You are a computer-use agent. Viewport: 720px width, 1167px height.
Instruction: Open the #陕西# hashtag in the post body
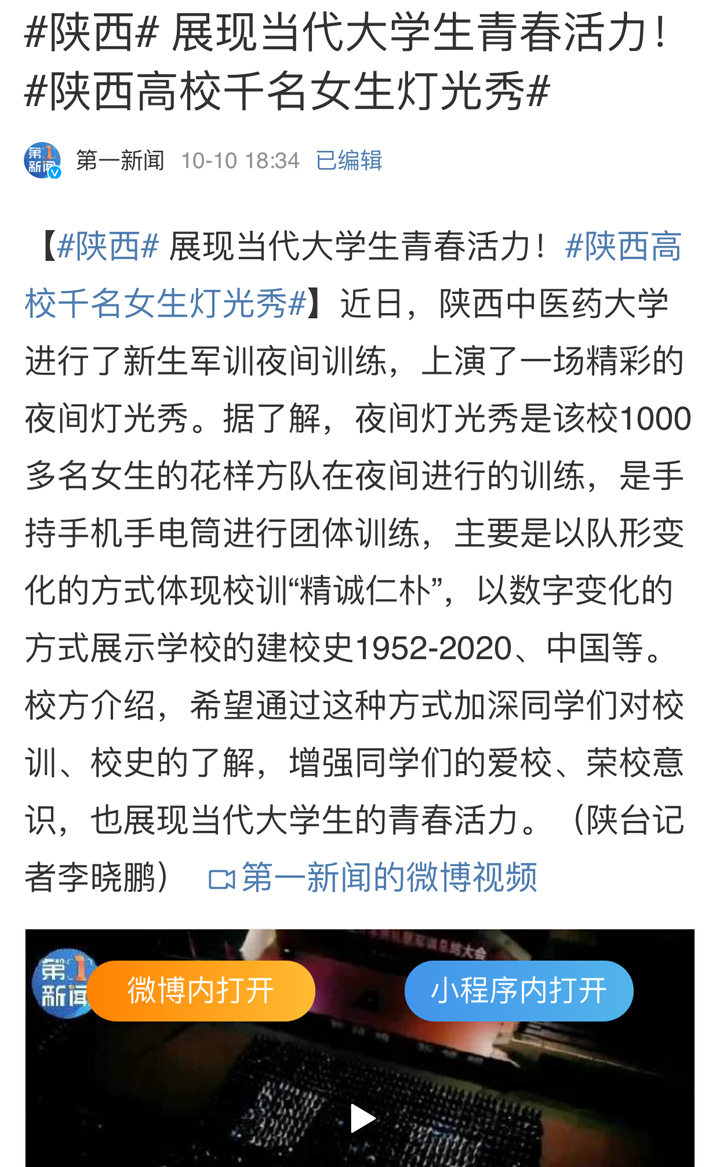[x=108, y=245]
